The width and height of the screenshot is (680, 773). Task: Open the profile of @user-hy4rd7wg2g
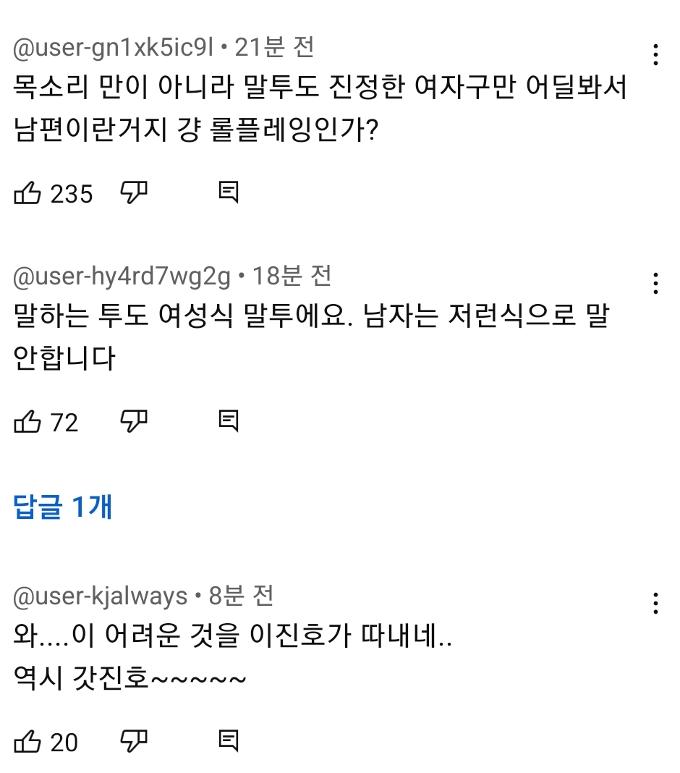click(122, 276)
